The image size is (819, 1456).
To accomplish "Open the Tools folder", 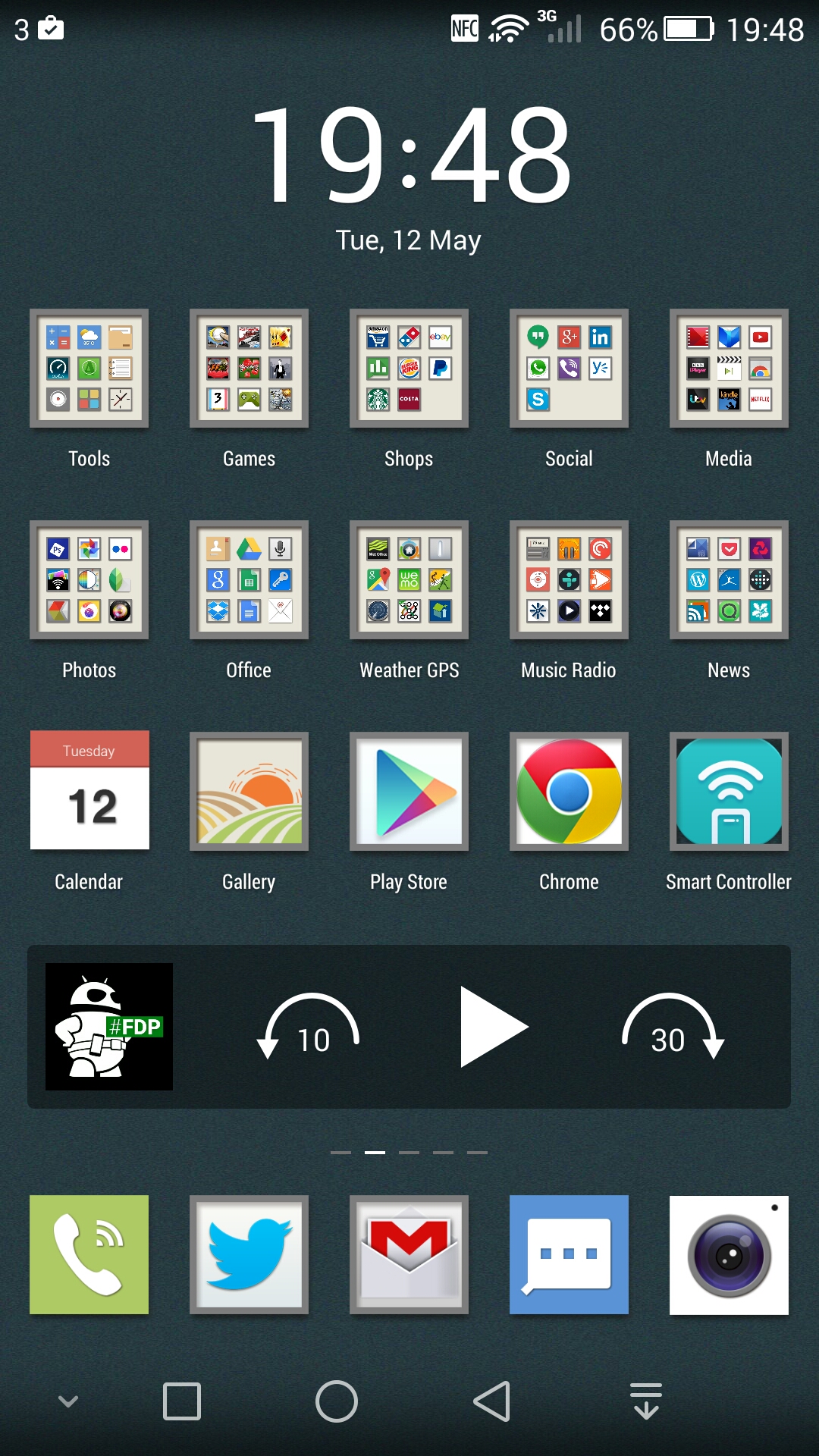I will [x=89, y=369].
